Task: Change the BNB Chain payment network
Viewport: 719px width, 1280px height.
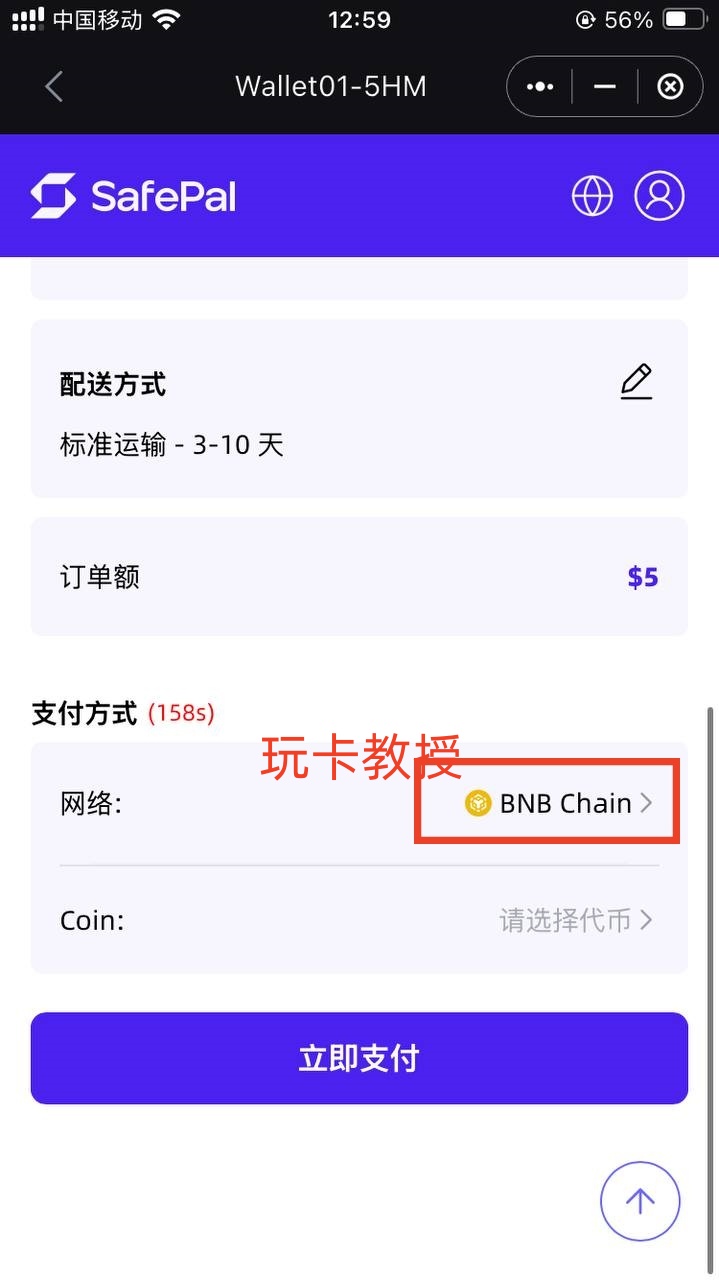Action: pos(558,803)
